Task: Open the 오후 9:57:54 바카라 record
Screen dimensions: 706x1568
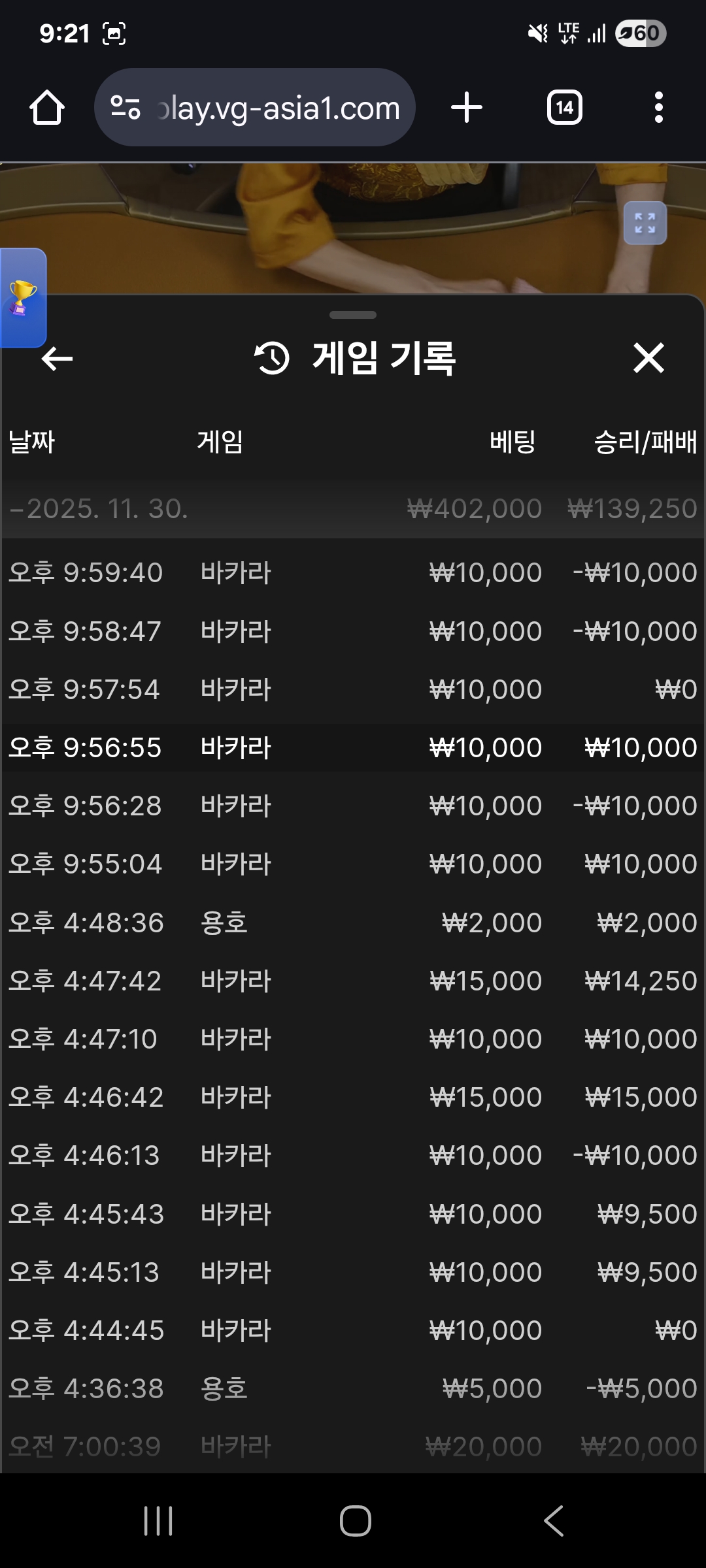Action: [x=353, y=690]
